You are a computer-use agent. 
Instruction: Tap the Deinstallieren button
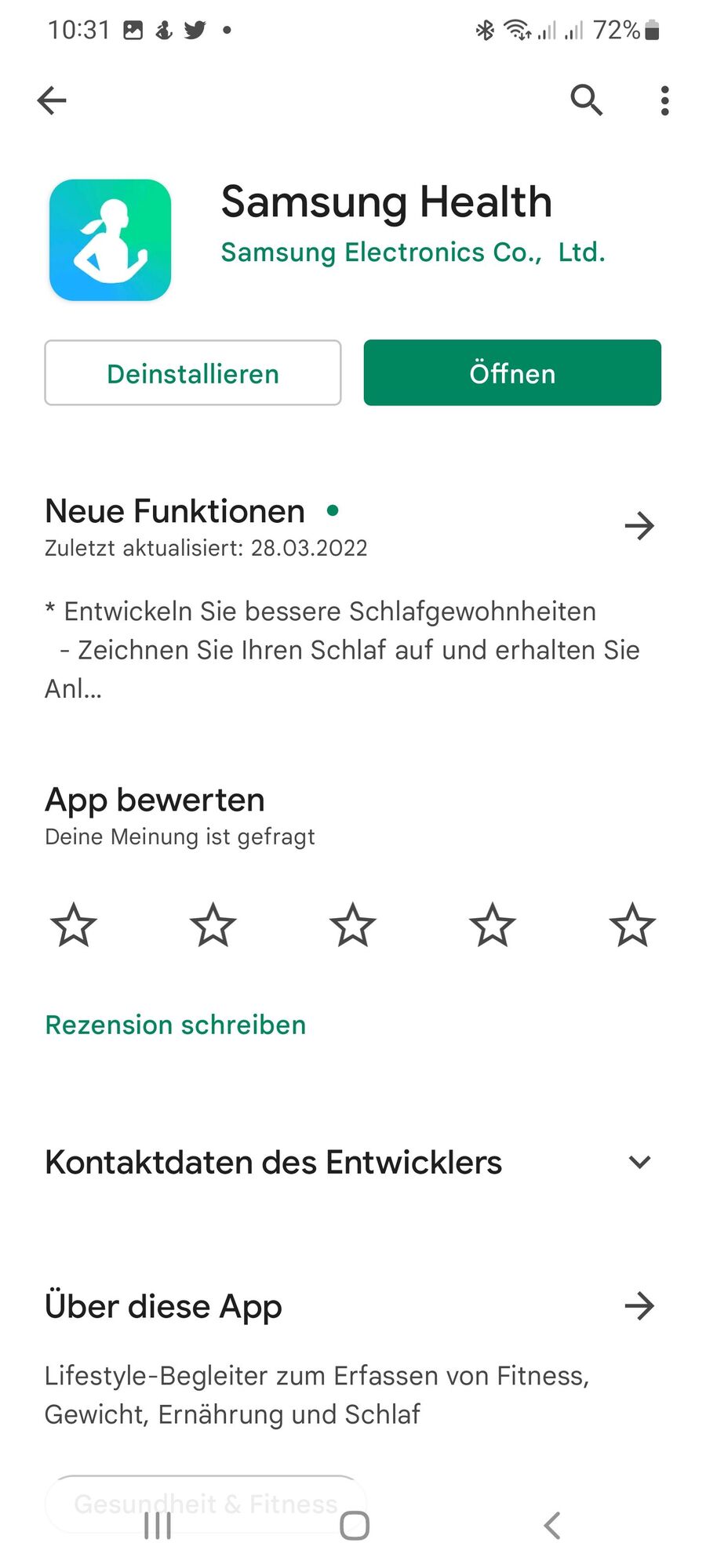coord(193,373)
